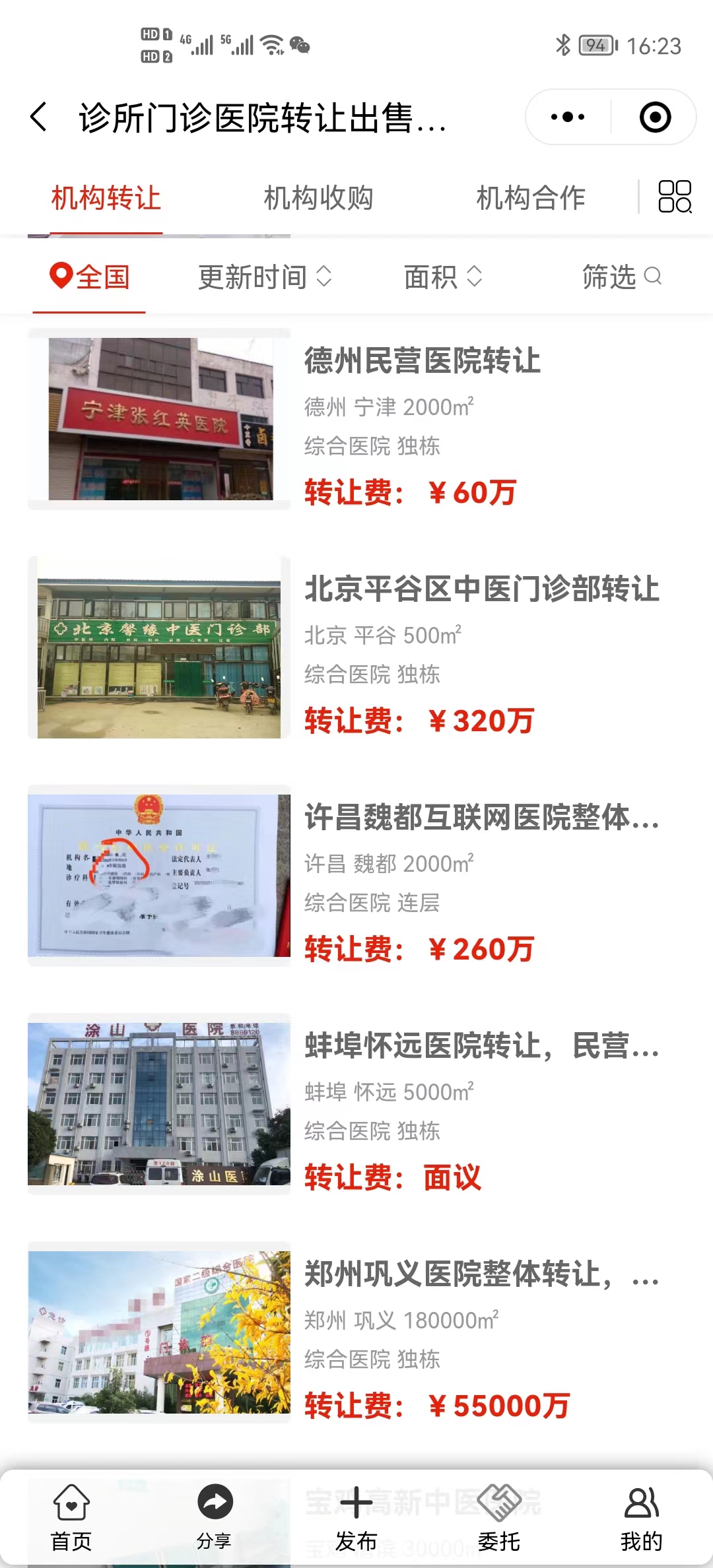View the 许昌魏都互联网医院 listing
713x1568 pixels.
tap(482, 818)
